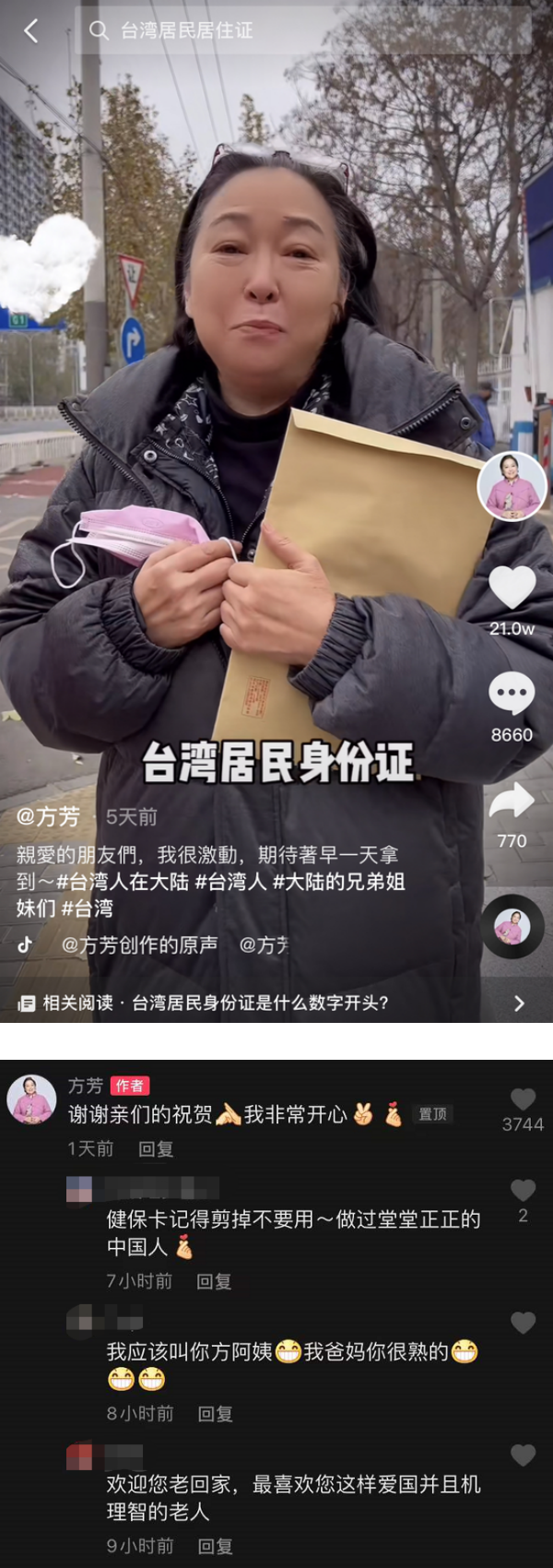Reply to the 健保卡 comment

pos(214,1281)
